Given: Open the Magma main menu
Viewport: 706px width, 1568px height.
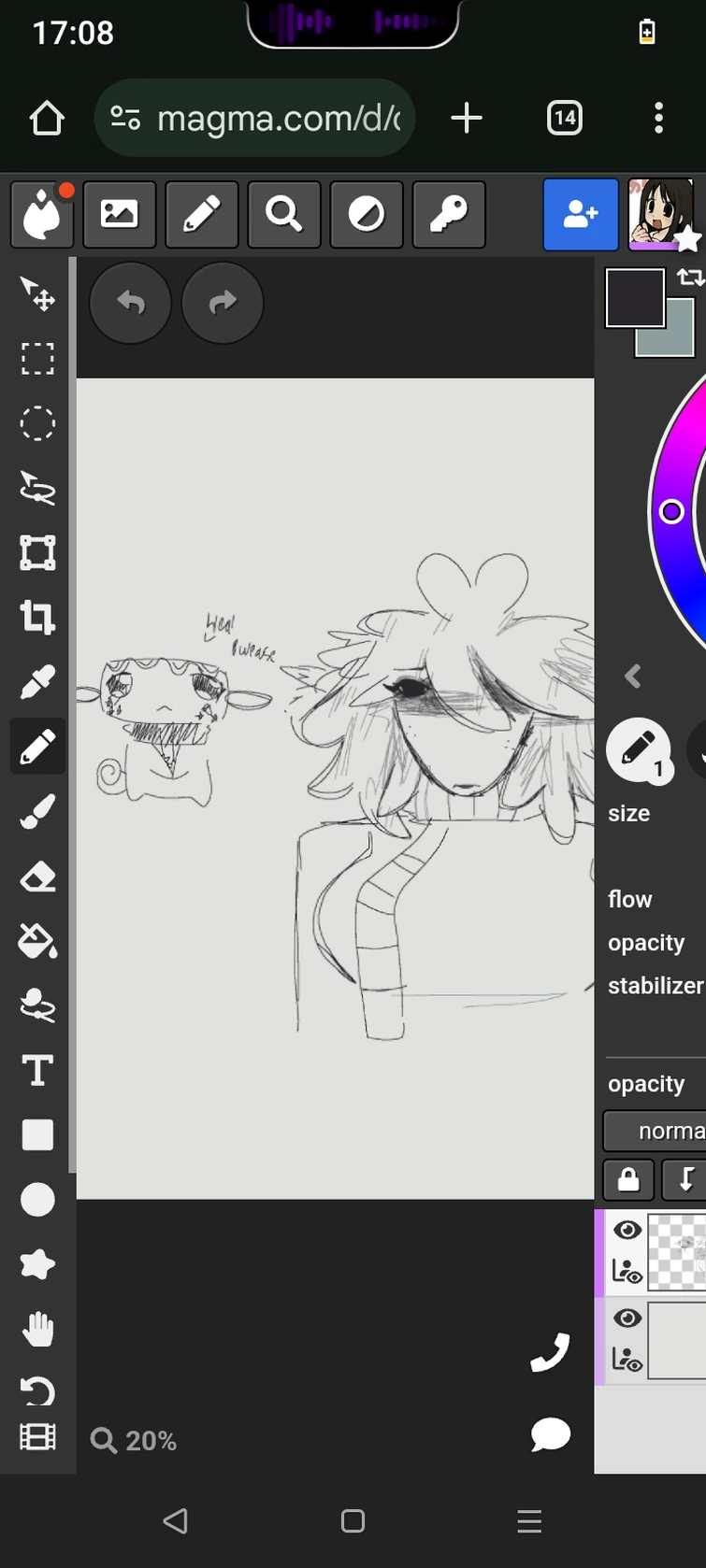Looking at the screenshot, I should 42,216.
